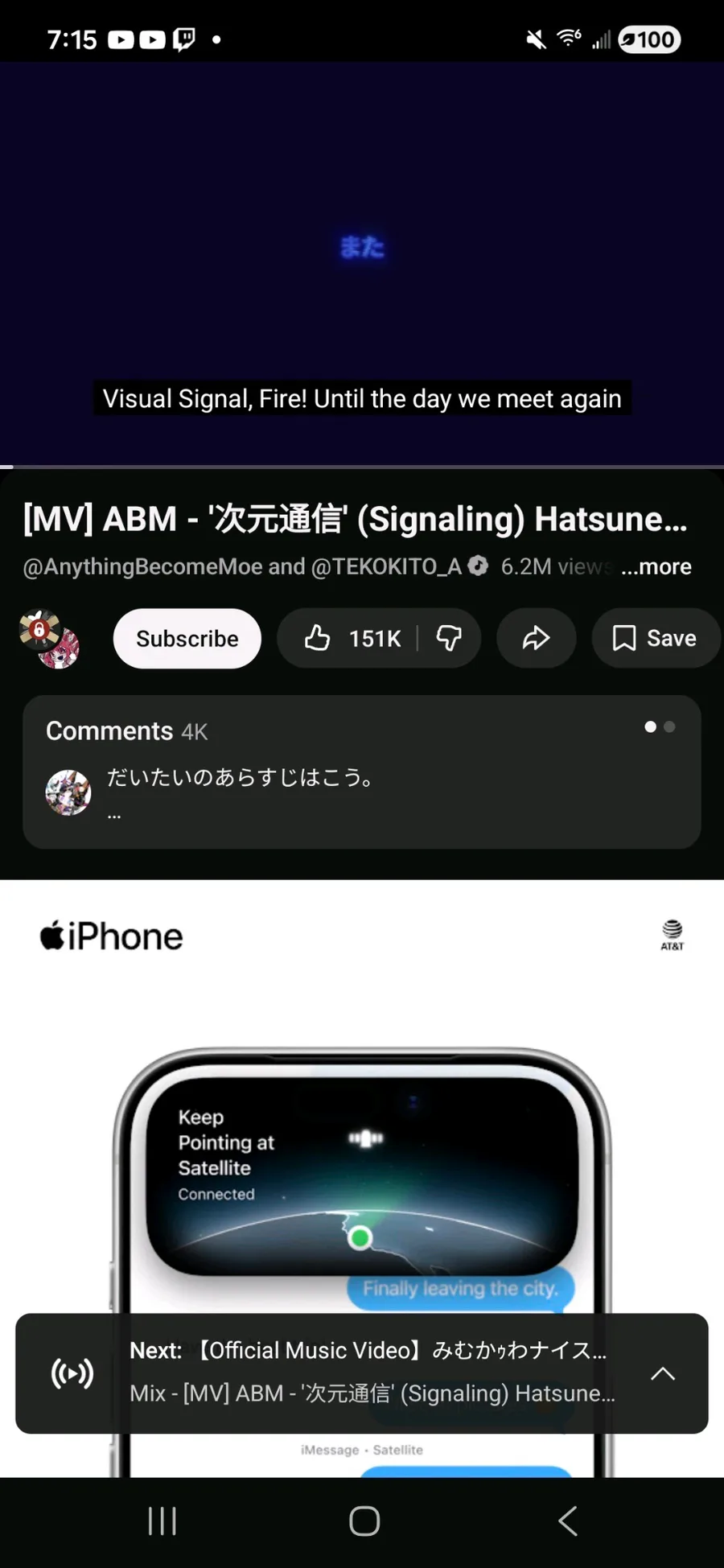The height and width of the screenshot is (1568, 724).
Task: Share this video
Action: [536, 639]
